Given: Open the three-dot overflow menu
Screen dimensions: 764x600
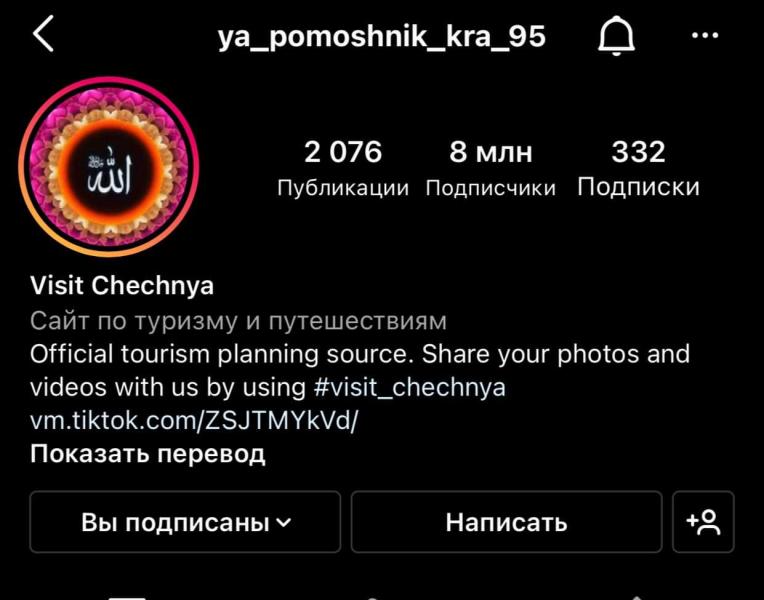Looking at the screenshot, I should coord(705,36).
